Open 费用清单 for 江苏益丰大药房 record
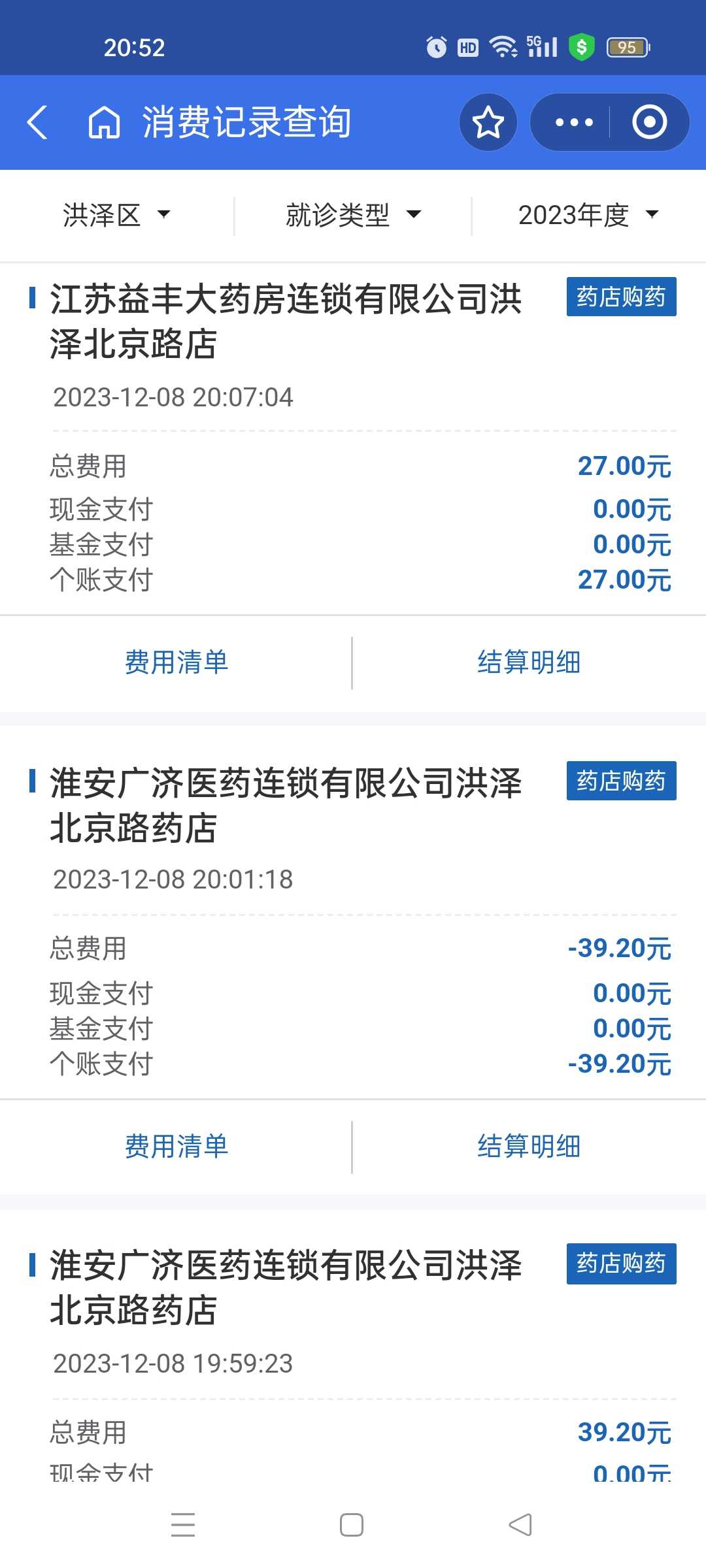 176,662
